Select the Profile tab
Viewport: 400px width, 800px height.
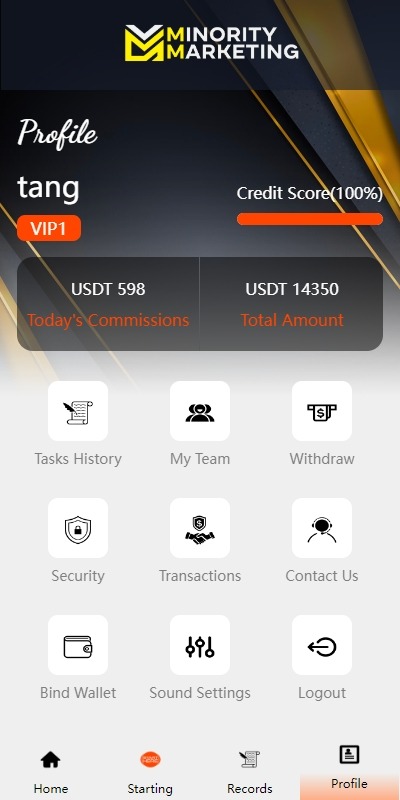click(x=349, y=768)
